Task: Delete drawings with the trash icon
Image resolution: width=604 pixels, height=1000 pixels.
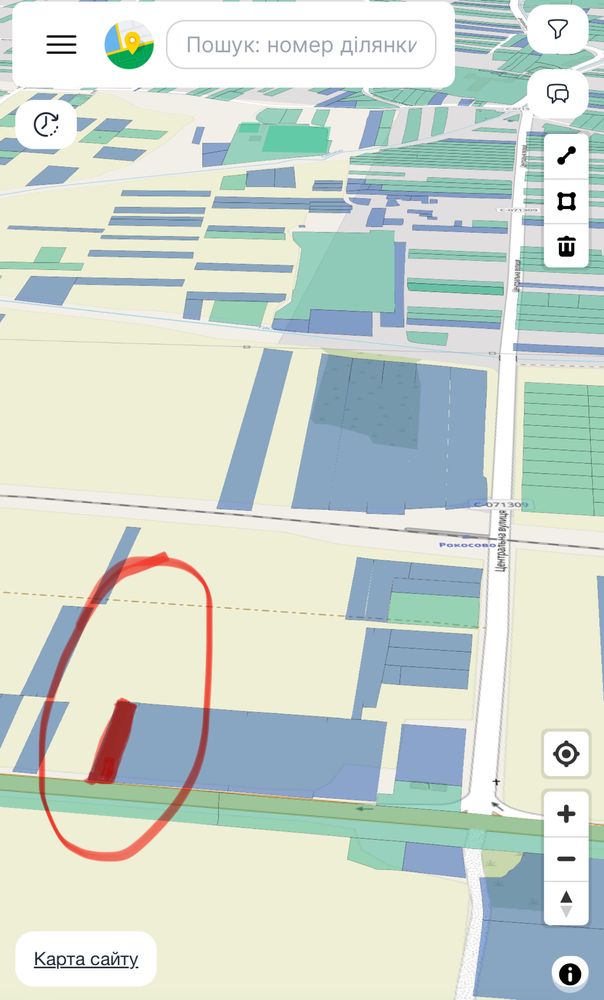Action: [566, 246]
